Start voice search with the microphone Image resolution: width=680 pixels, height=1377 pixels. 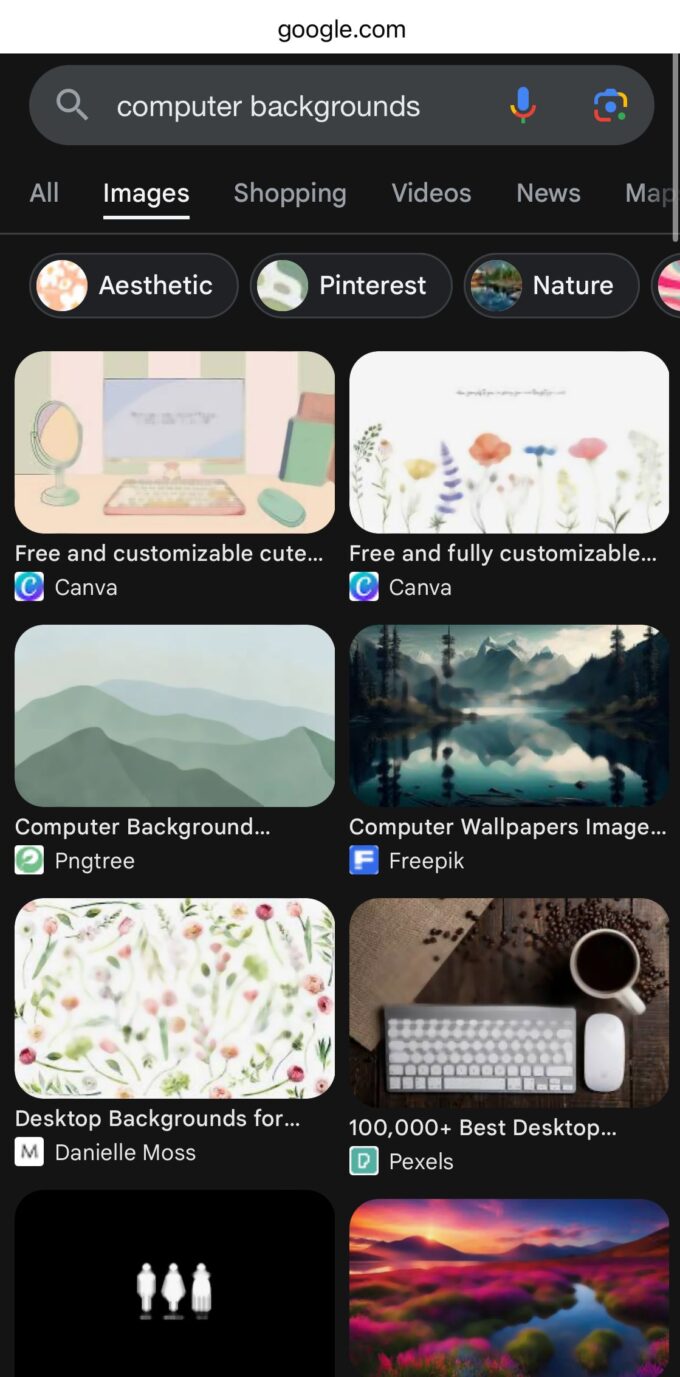click(522, 105)
